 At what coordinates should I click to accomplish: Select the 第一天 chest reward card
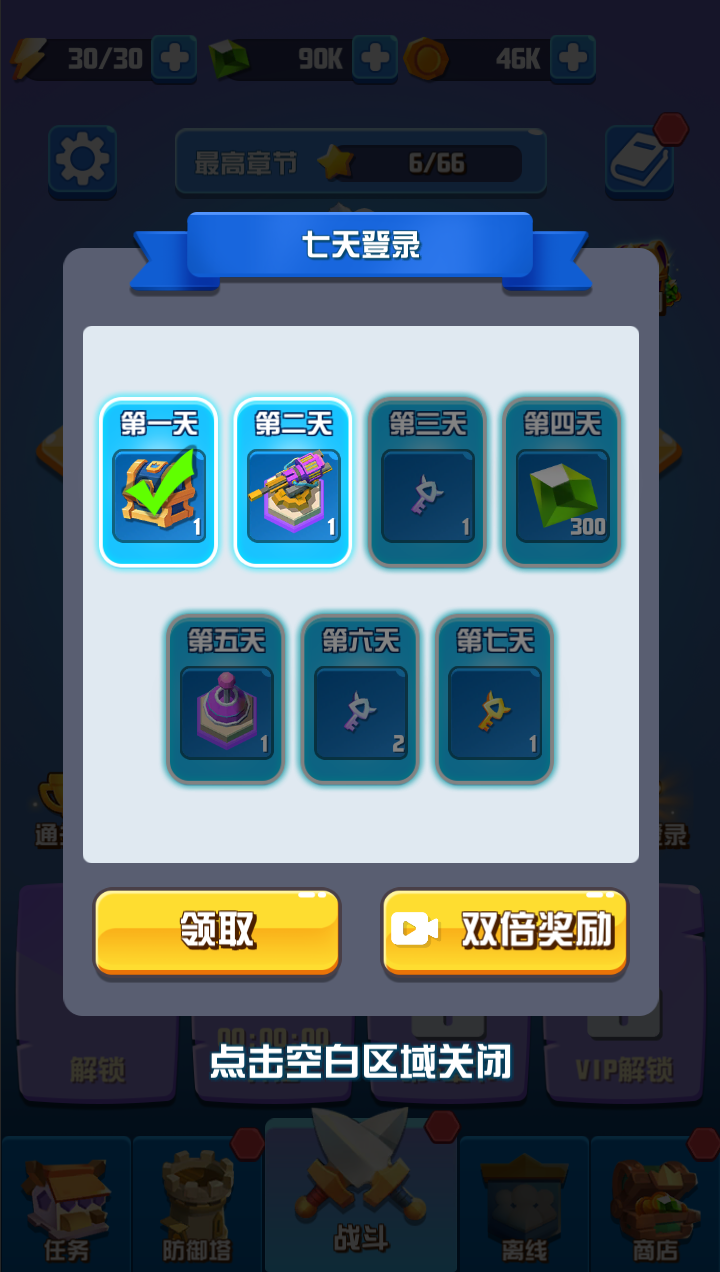(159, 482)
